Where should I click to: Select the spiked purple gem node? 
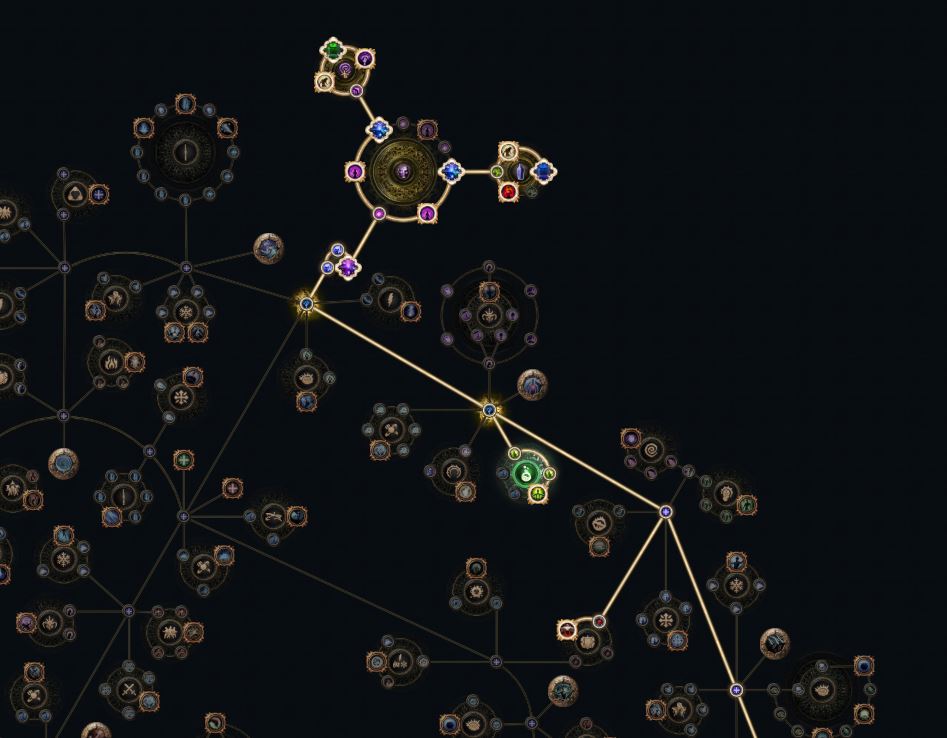348,267
